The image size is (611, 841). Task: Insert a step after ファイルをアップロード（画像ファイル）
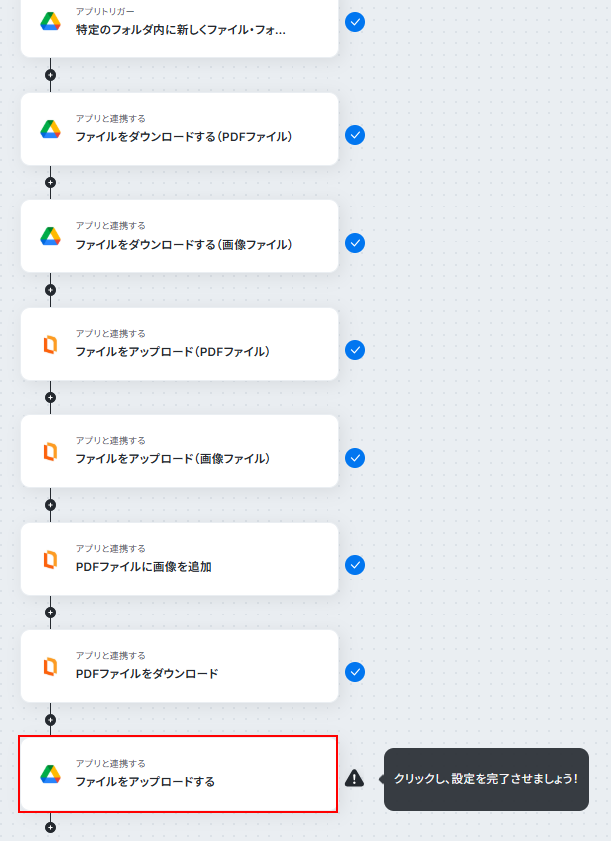point(51,505)
